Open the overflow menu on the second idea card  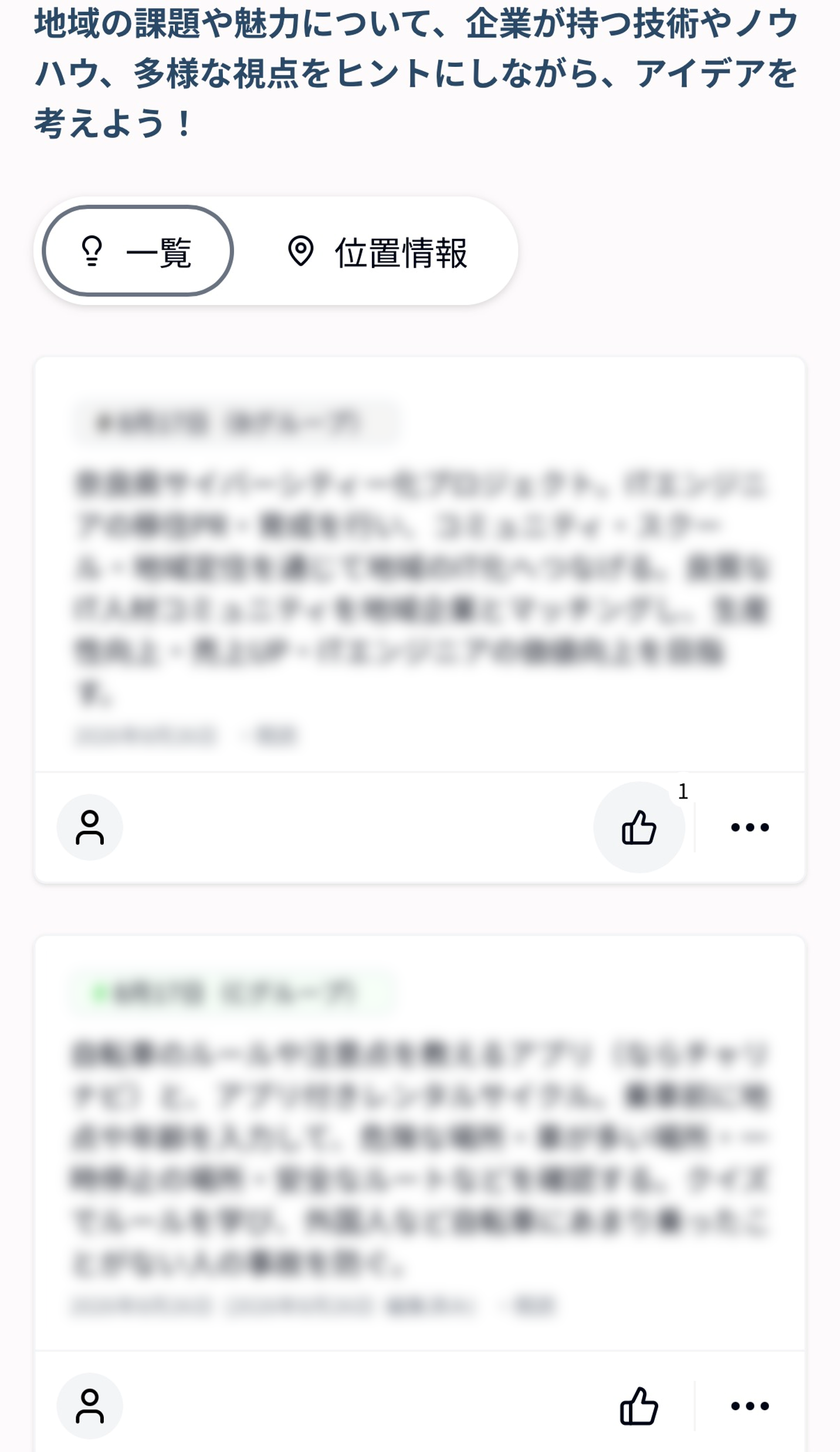pos(750,1406)
